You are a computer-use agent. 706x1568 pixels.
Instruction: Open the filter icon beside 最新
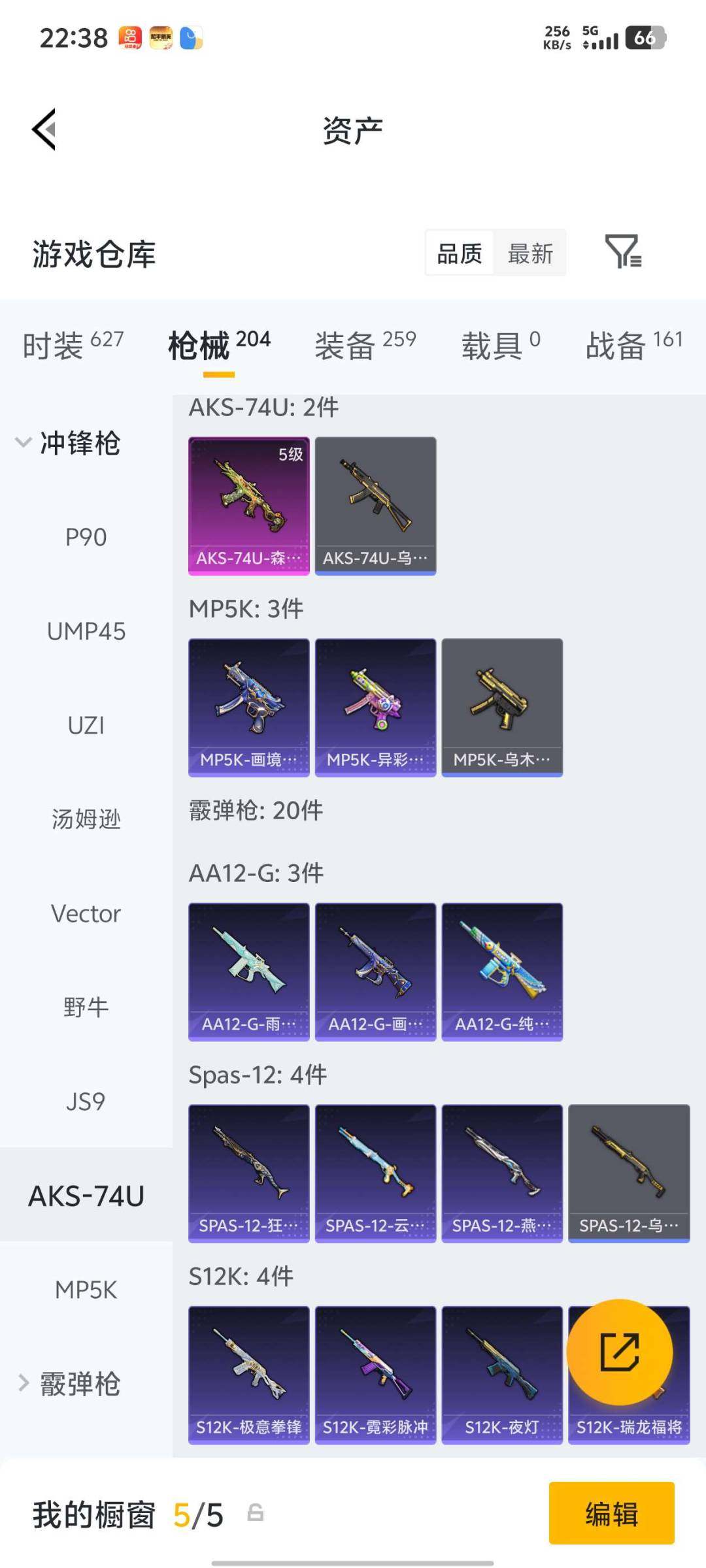point(622,252)
